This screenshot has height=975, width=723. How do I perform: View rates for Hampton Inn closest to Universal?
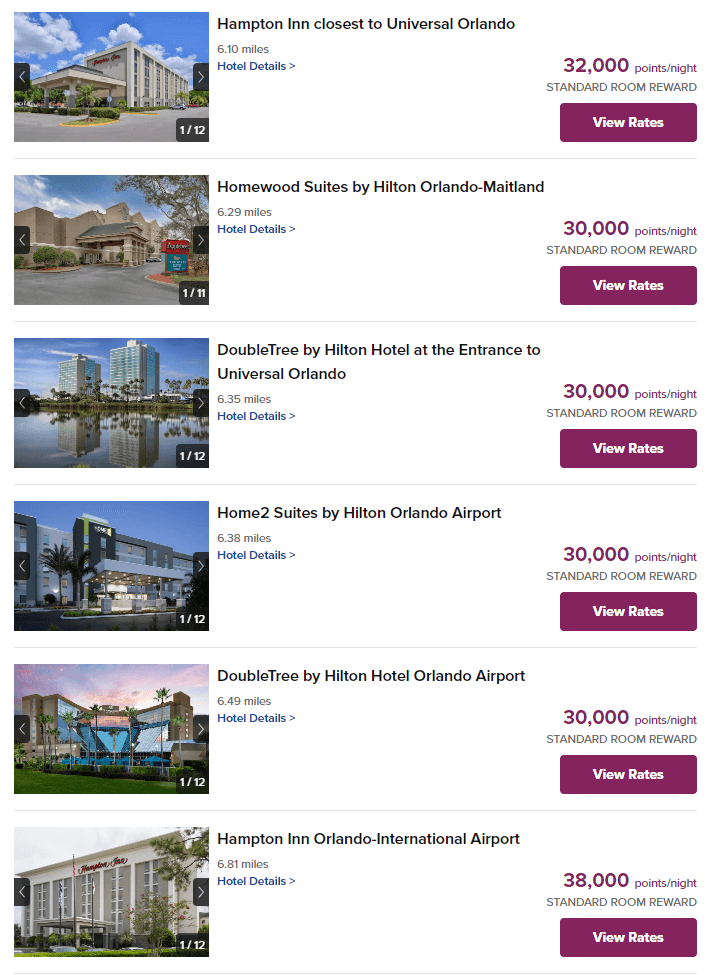tap(628, 122)
